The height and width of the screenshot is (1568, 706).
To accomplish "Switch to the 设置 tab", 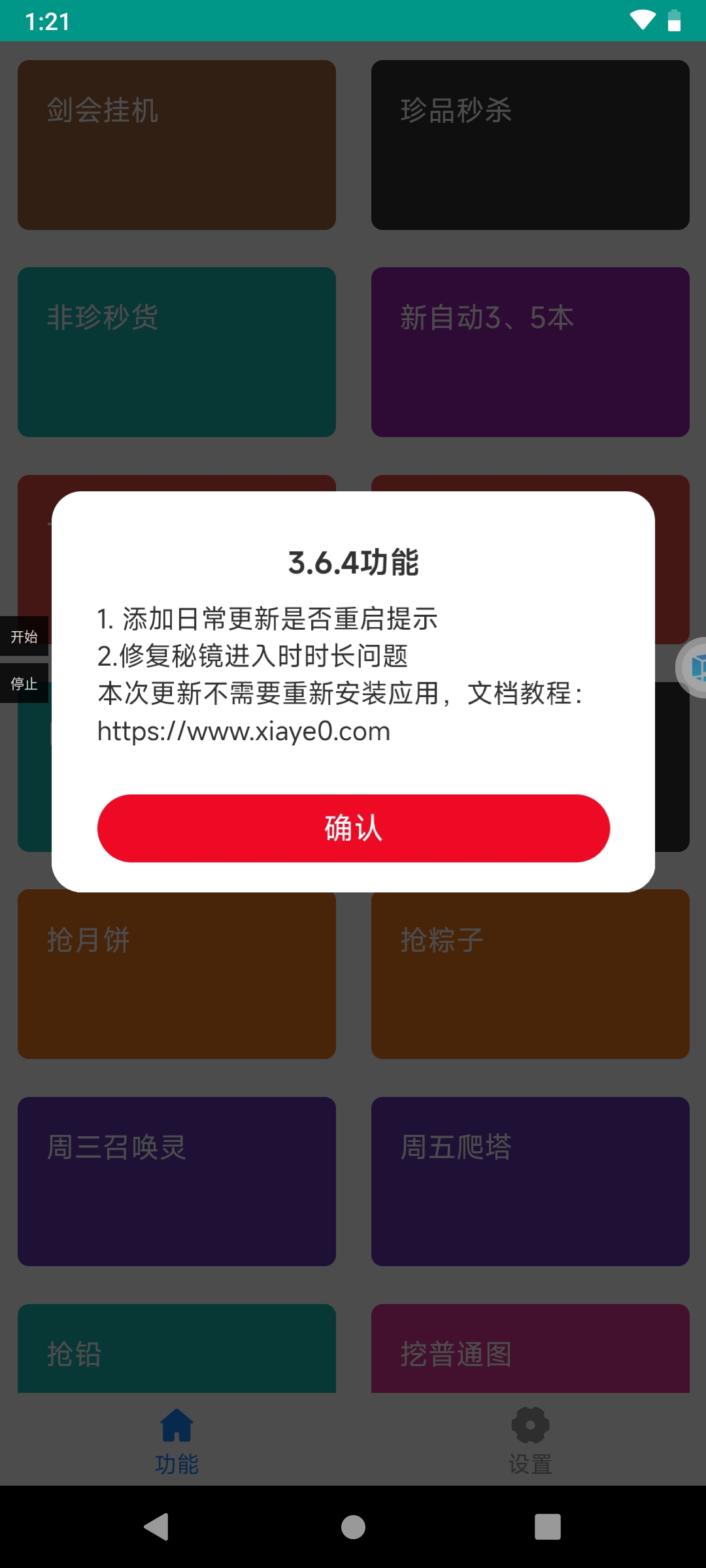I will point(530,1441).
